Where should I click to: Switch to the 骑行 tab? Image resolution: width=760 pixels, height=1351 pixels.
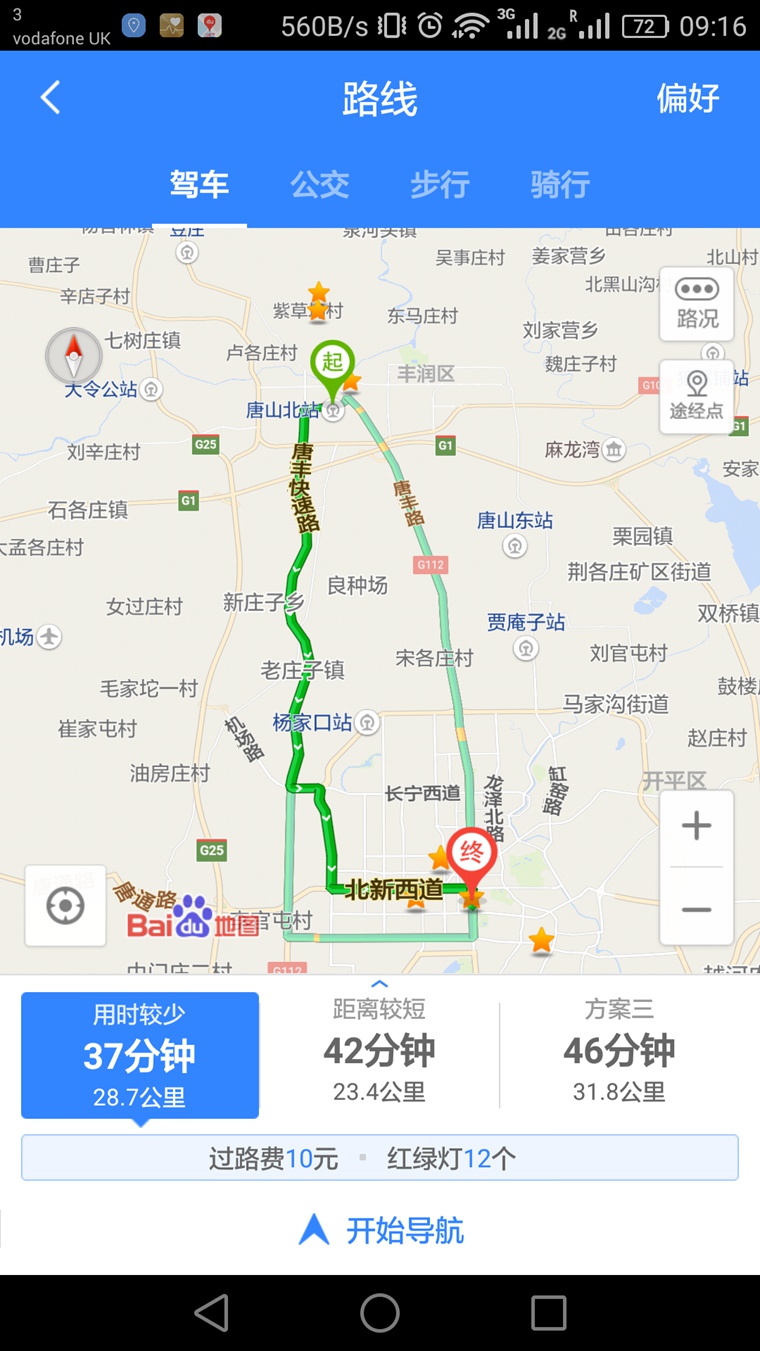click(x=560, y=184)
